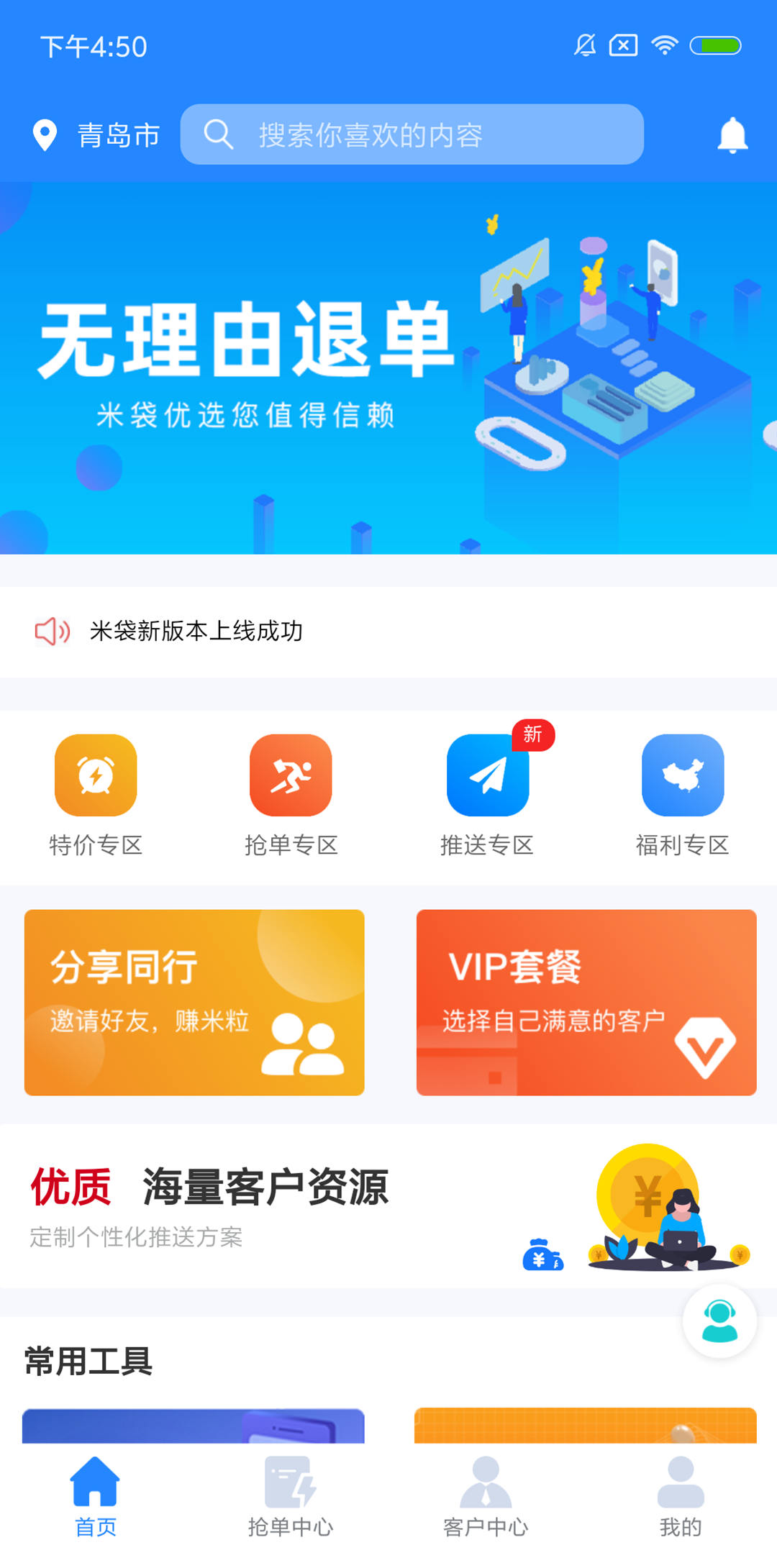Open the 优质 海量客户资源 banner
This screenshot has width=777, height=1568.
[388, 1205]
